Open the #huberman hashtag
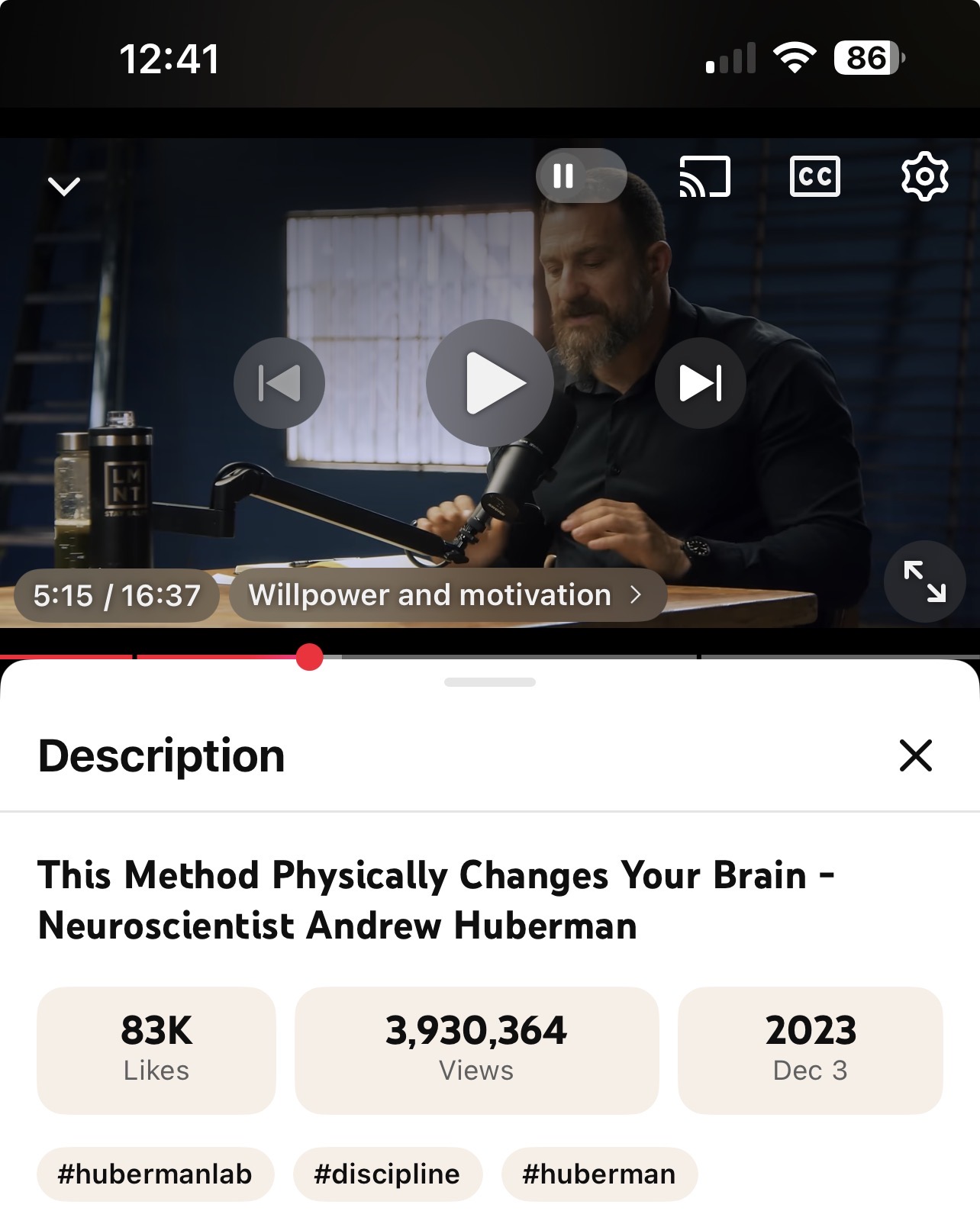980x1211 pixels. pos(599,1174)
